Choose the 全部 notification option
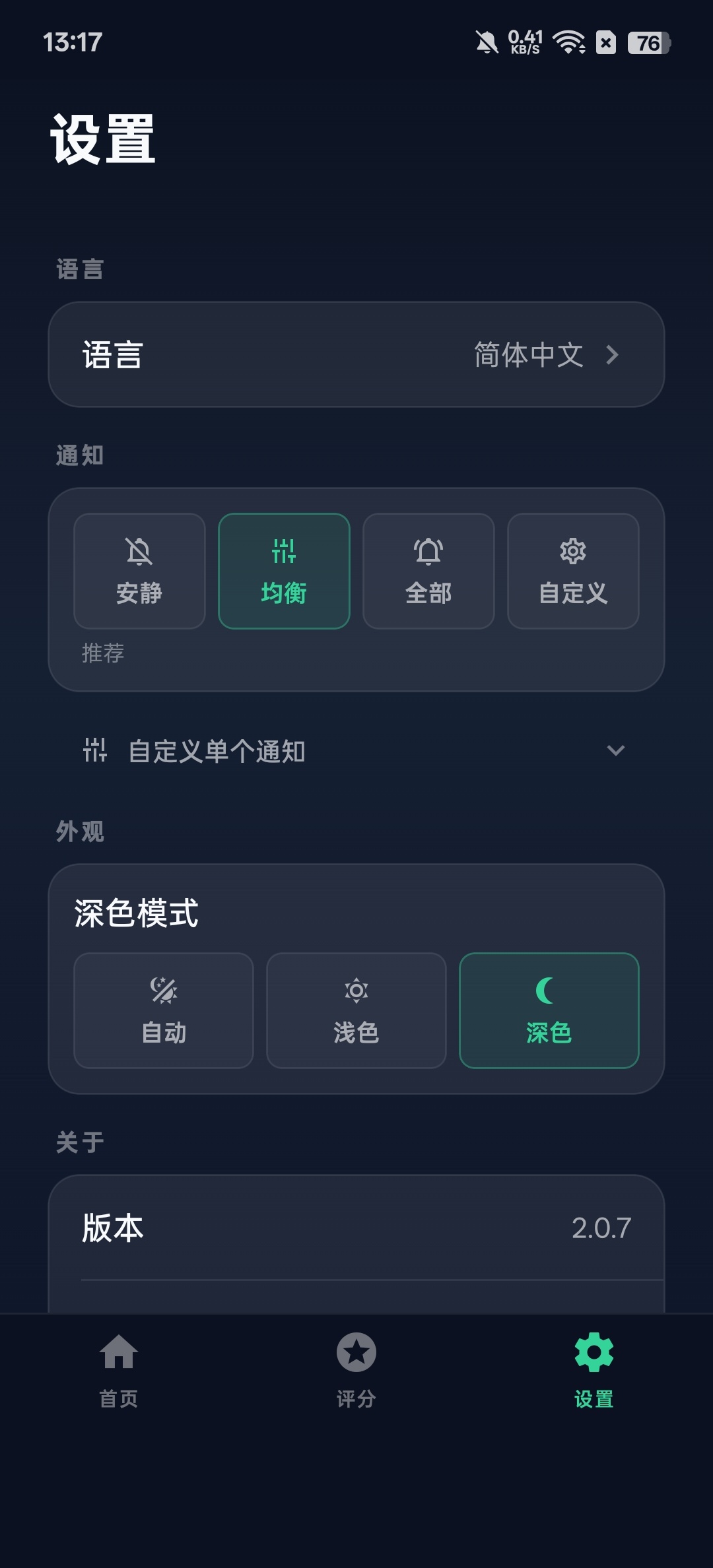The image size is (713, 1568). point(428,571)
